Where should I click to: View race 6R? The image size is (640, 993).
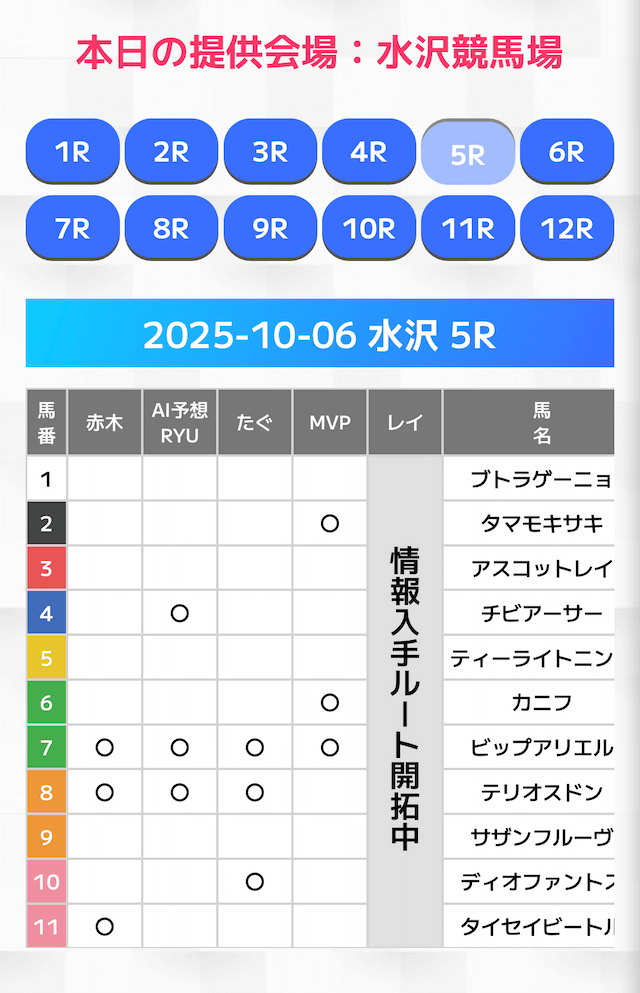[x=567, y=152]
